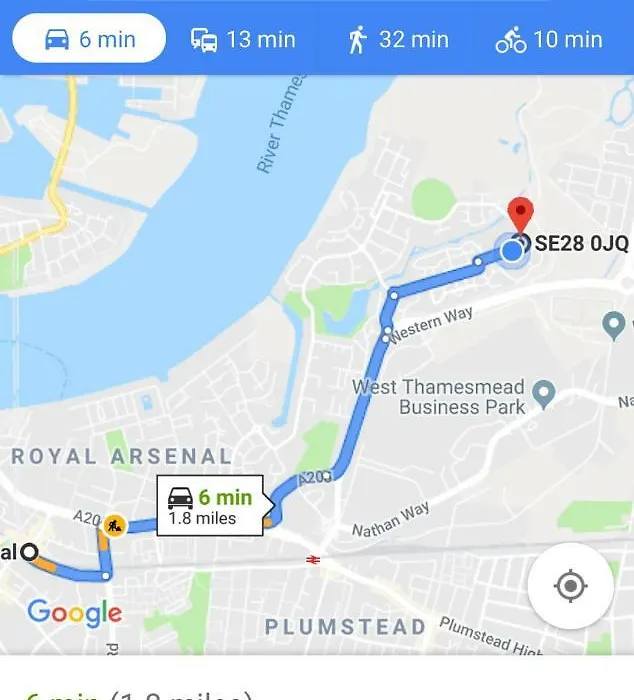Tap the SE28 0JQ destination pin
This screenshot has height=700, width=634.
520,215
